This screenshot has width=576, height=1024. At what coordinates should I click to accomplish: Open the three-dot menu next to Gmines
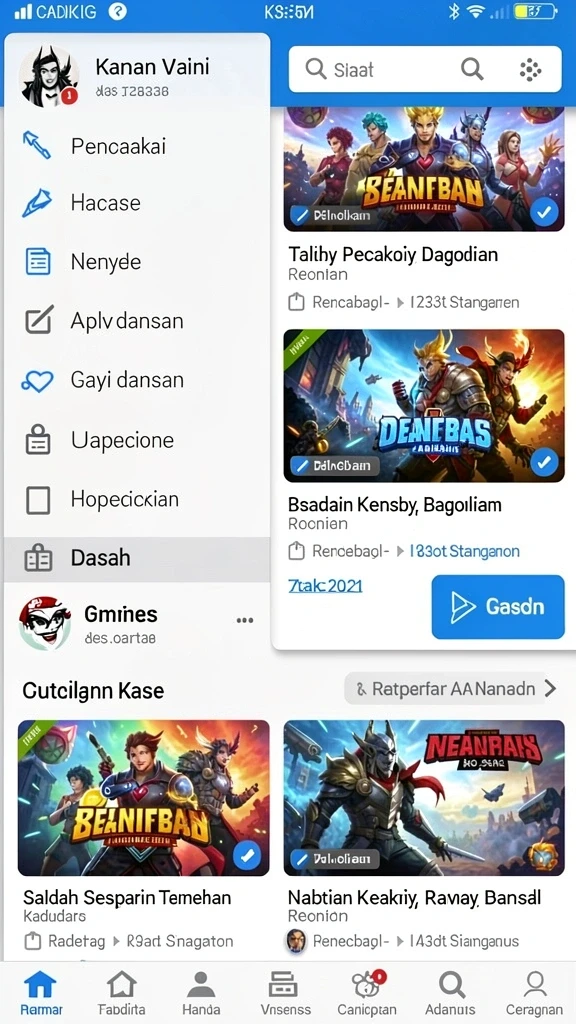coord(245,620)
